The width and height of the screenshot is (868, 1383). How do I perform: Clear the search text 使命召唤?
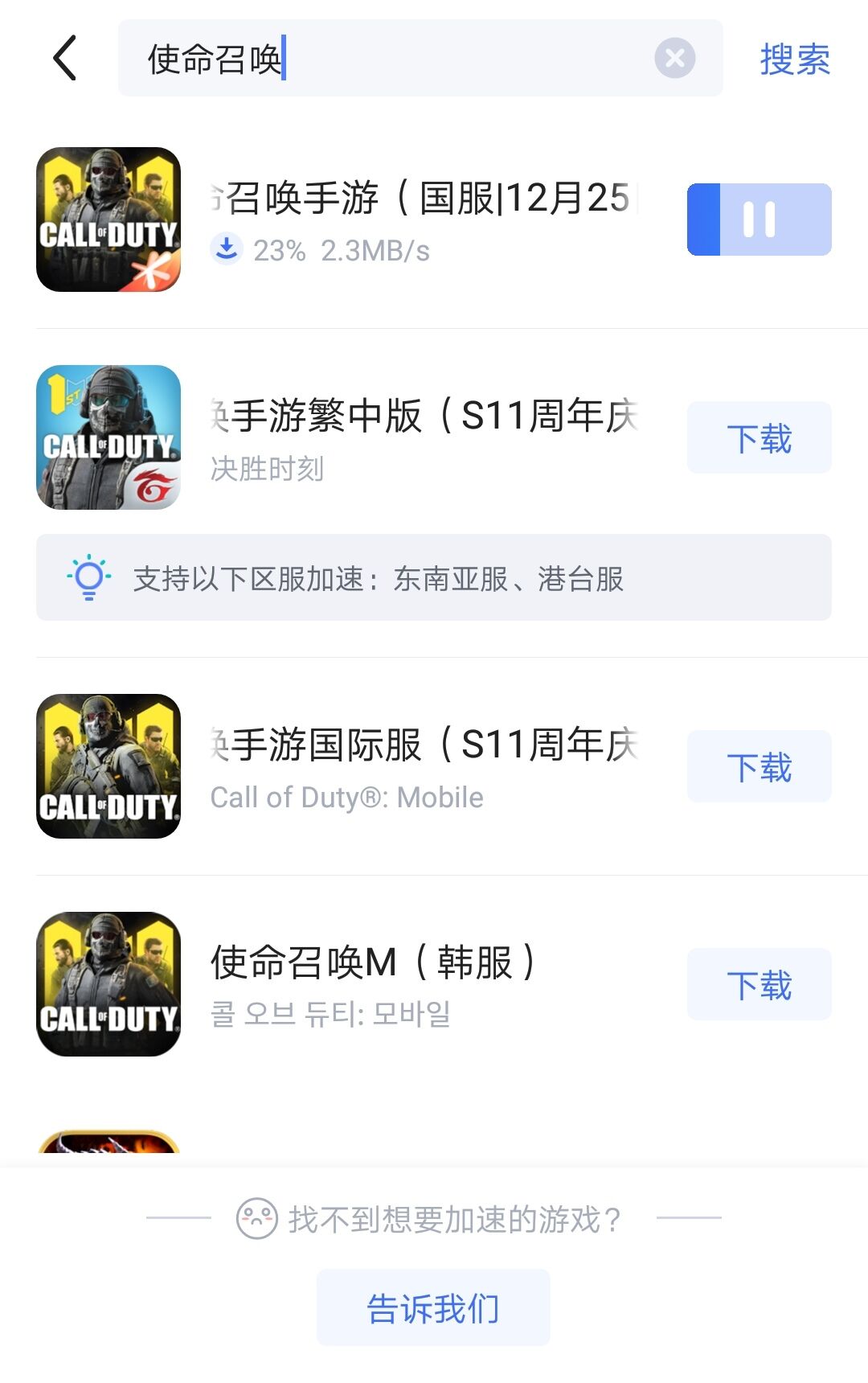coord(674,58)
